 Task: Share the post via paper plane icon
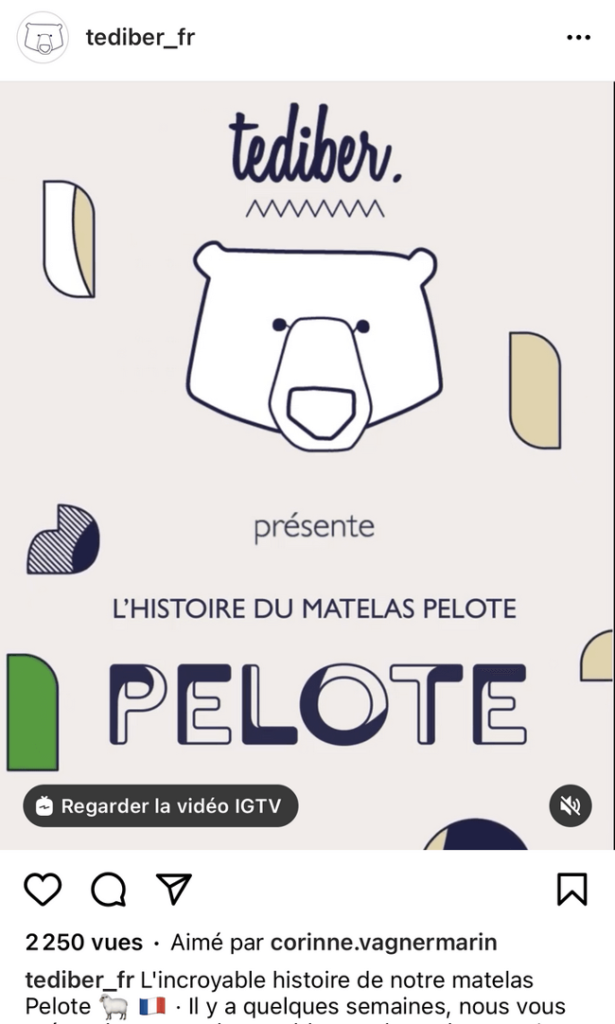(174, 889)
